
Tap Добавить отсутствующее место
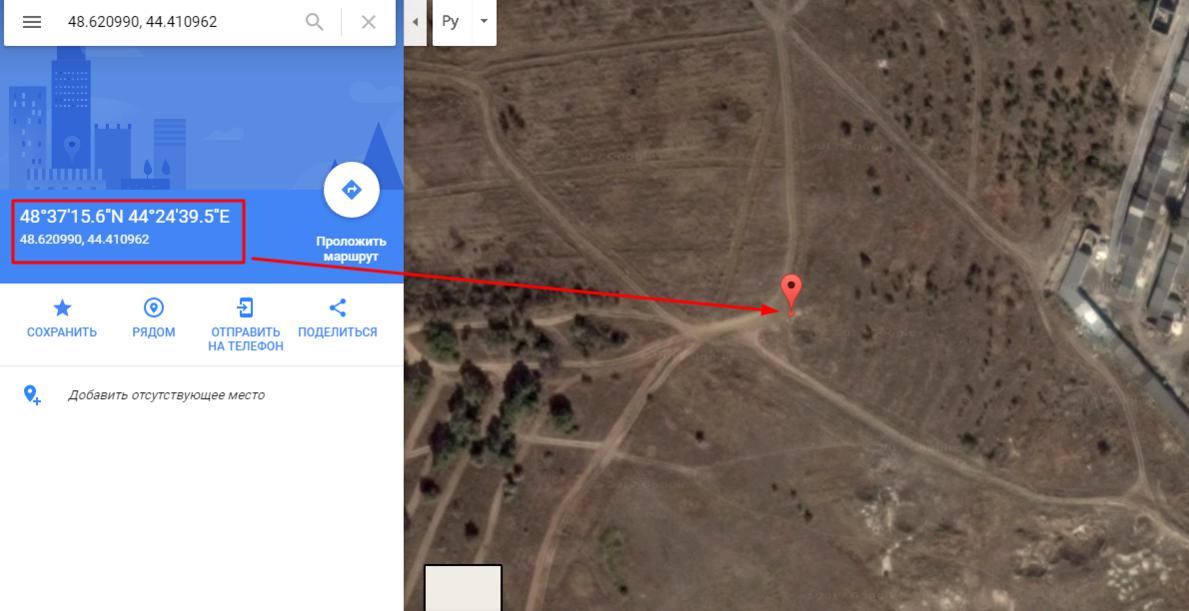coord(165,395)
